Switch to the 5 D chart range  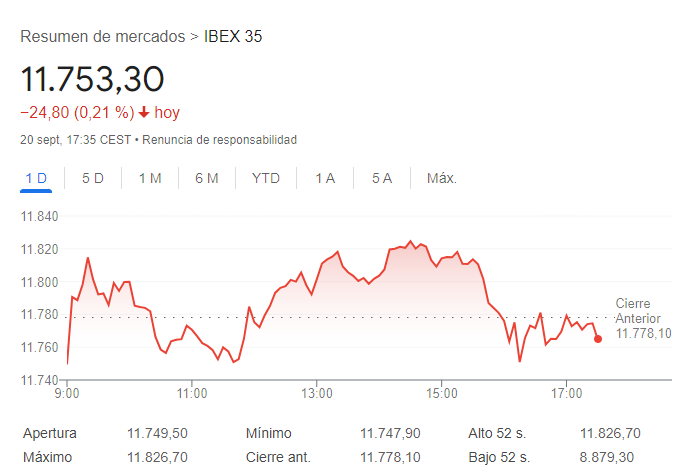[x=93, y=178]
